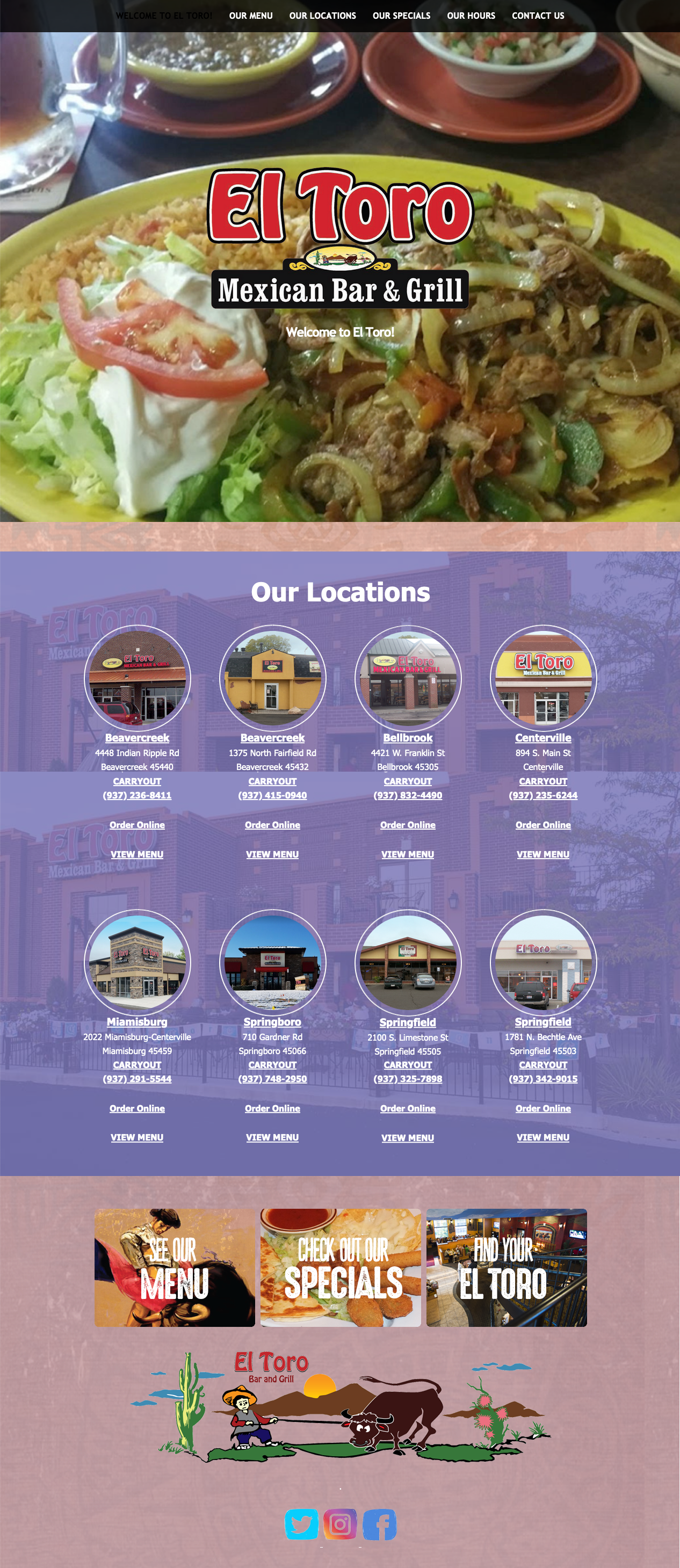Open the Check Out Our Specials tile

coord(341,1267)
